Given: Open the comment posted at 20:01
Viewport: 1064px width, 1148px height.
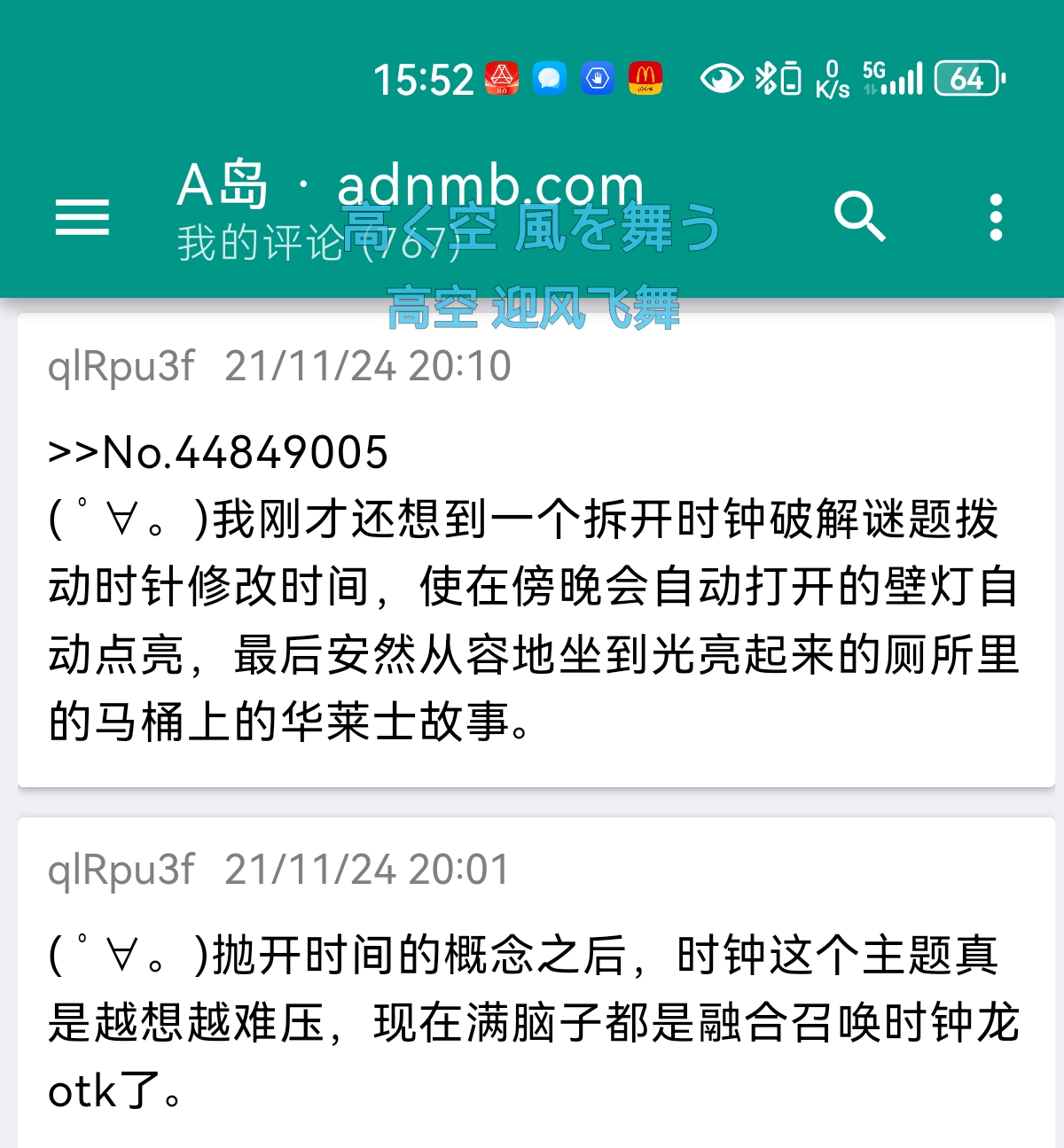Looking at the screenshot, I should 536,1019.
